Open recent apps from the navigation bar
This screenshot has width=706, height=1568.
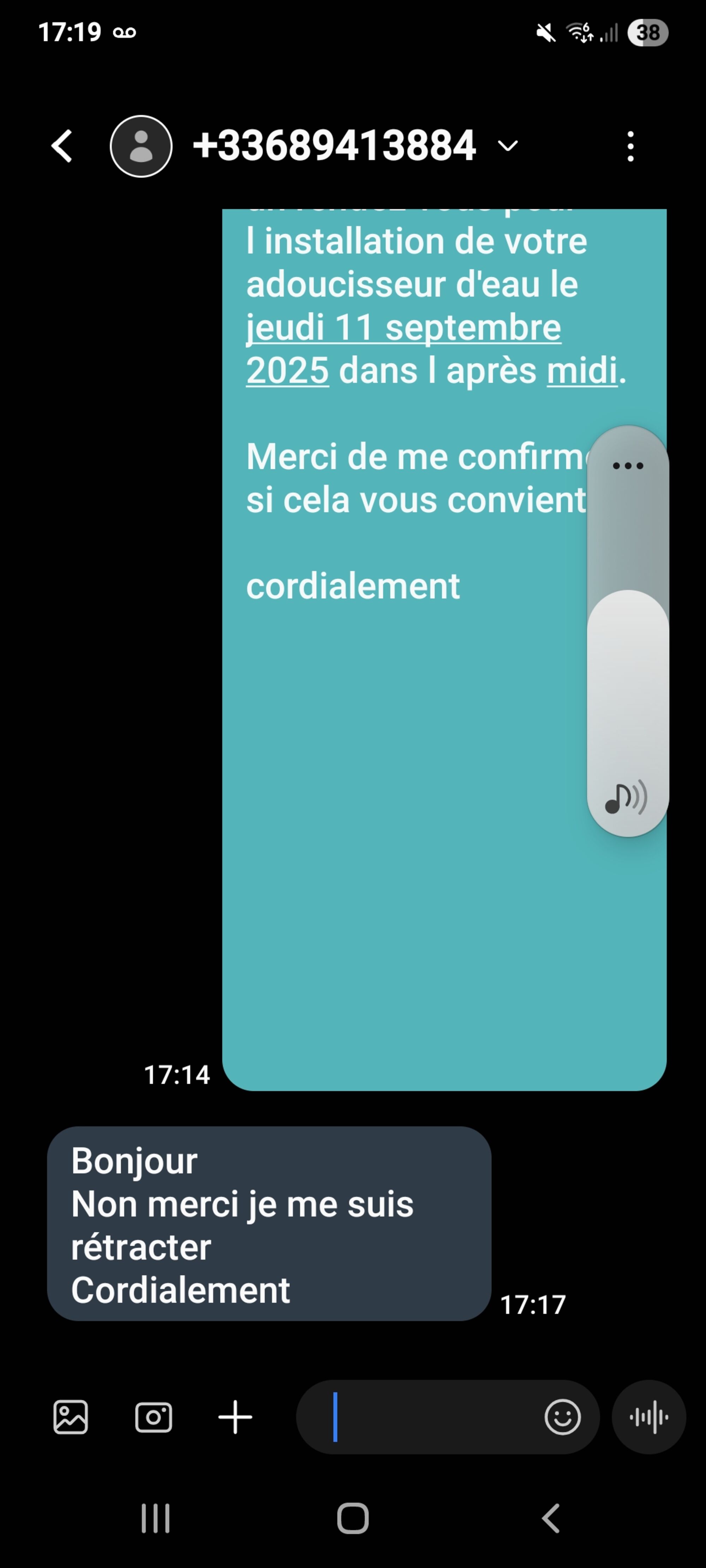pyautogui.click(x=155, y=1518)
